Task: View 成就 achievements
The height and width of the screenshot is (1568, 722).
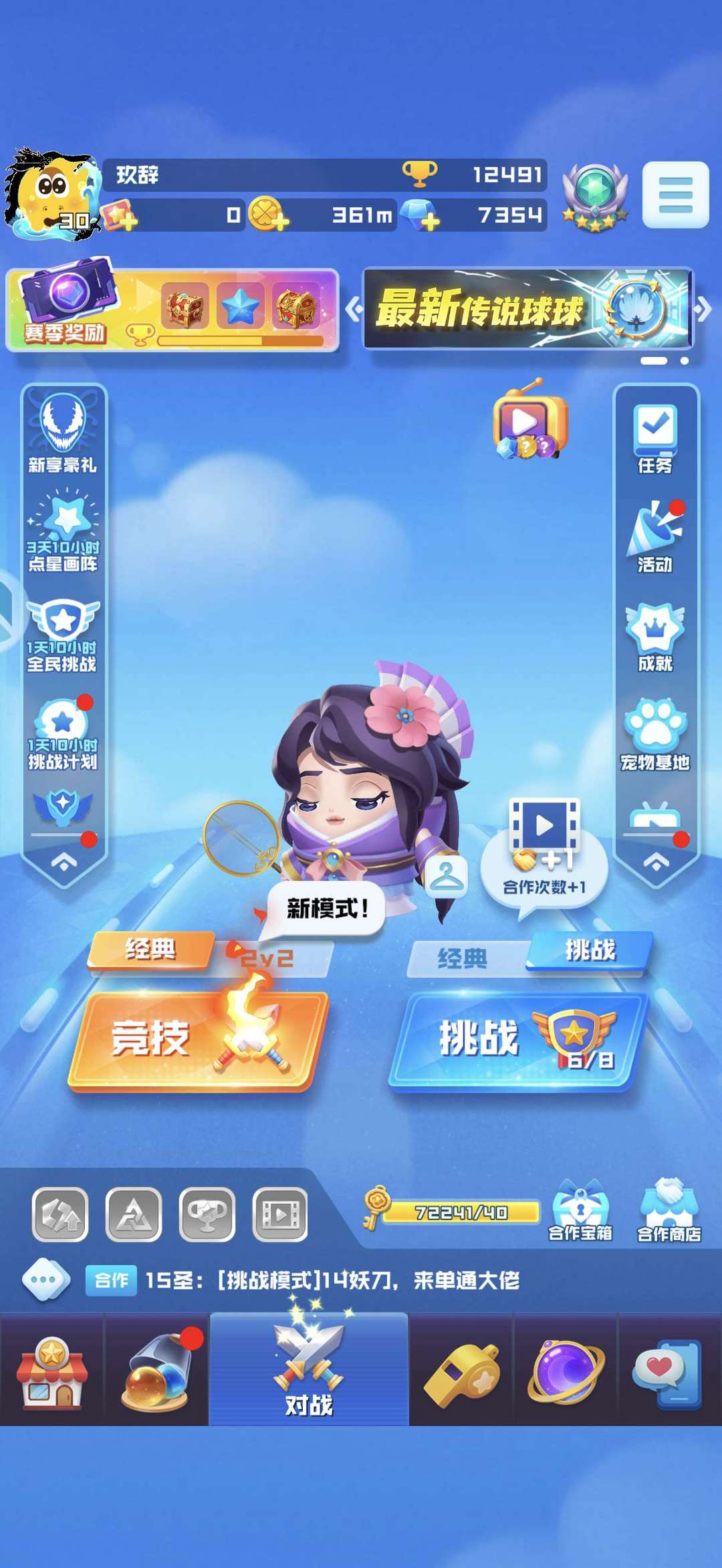Action: (655, 637)
